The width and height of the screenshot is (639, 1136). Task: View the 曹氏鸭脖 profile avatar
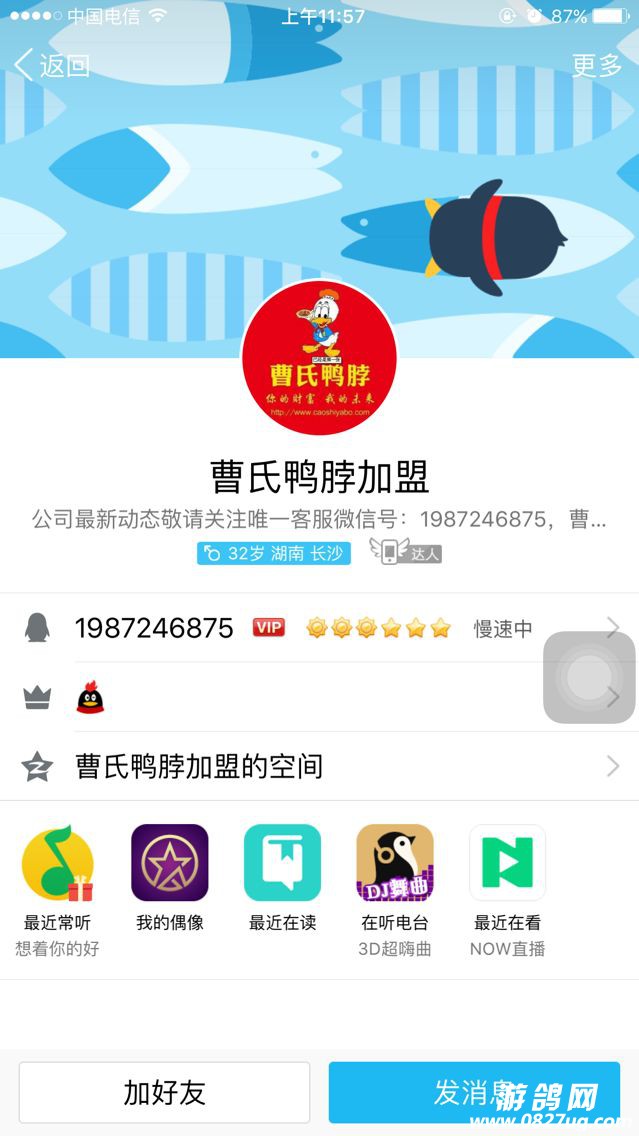(x=319, y=359)
